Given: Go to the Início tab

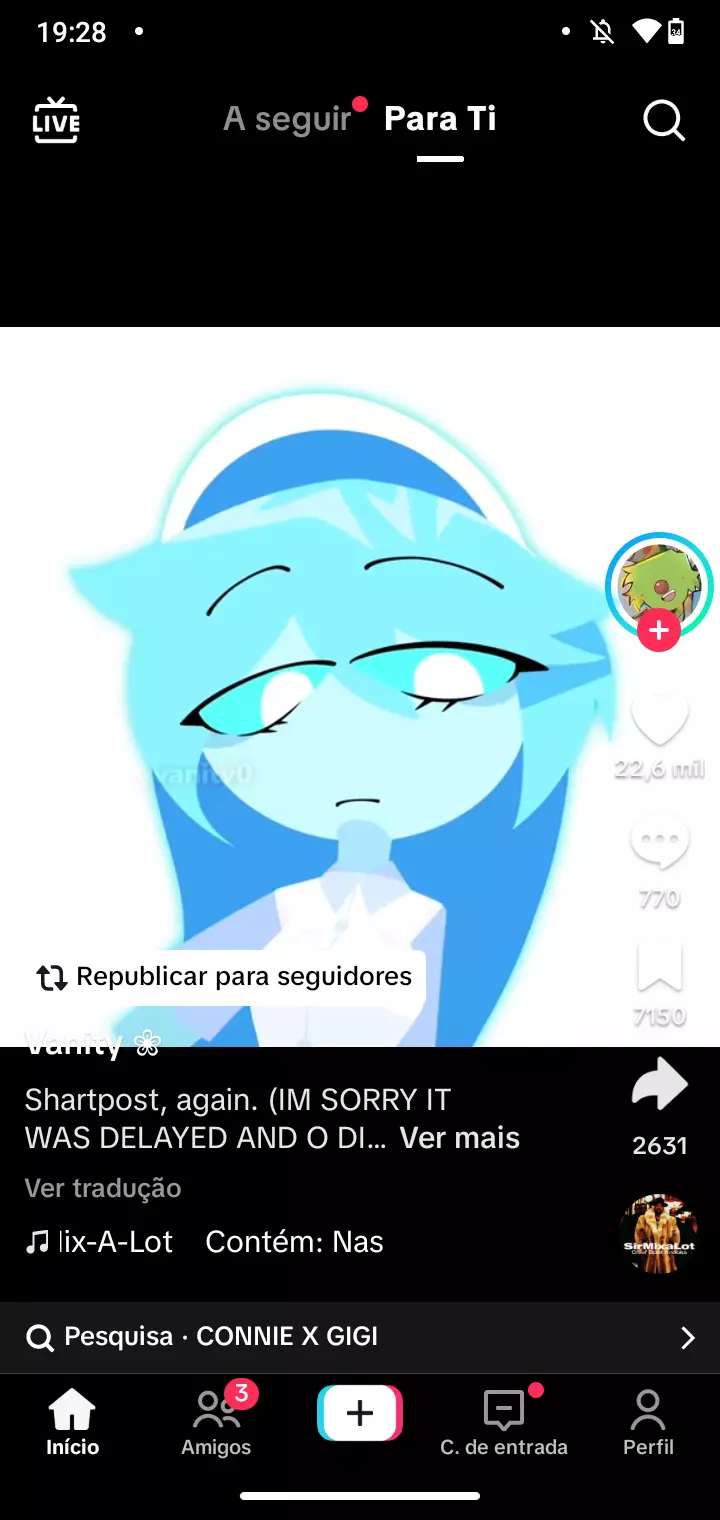Looking at the screenshot, I should pyautogui.click(x=72, y=1422).
